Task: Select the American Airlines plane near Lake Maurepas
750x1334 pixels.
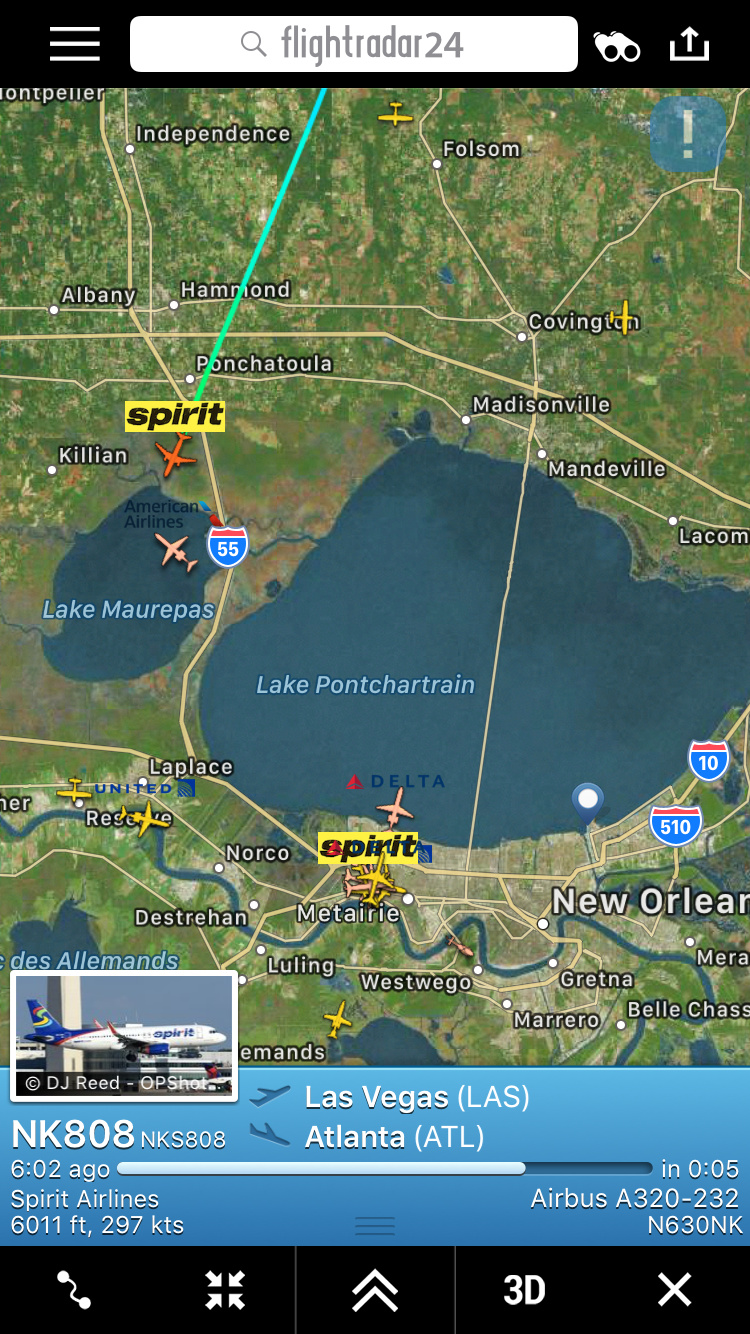Action: tap(175, 551)
